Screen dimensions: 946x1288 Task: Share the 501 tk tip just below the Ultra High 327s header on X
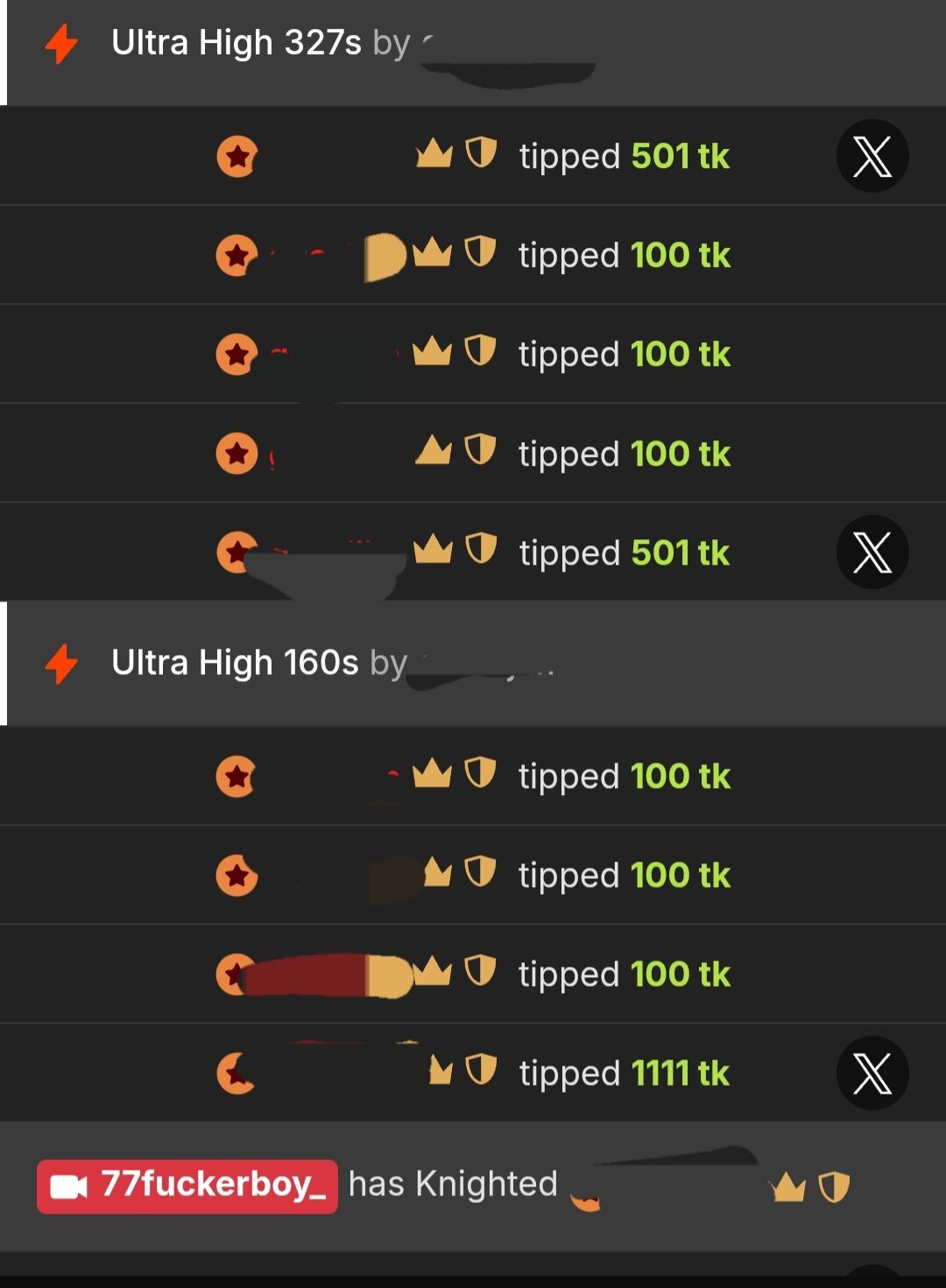[872, 157]
